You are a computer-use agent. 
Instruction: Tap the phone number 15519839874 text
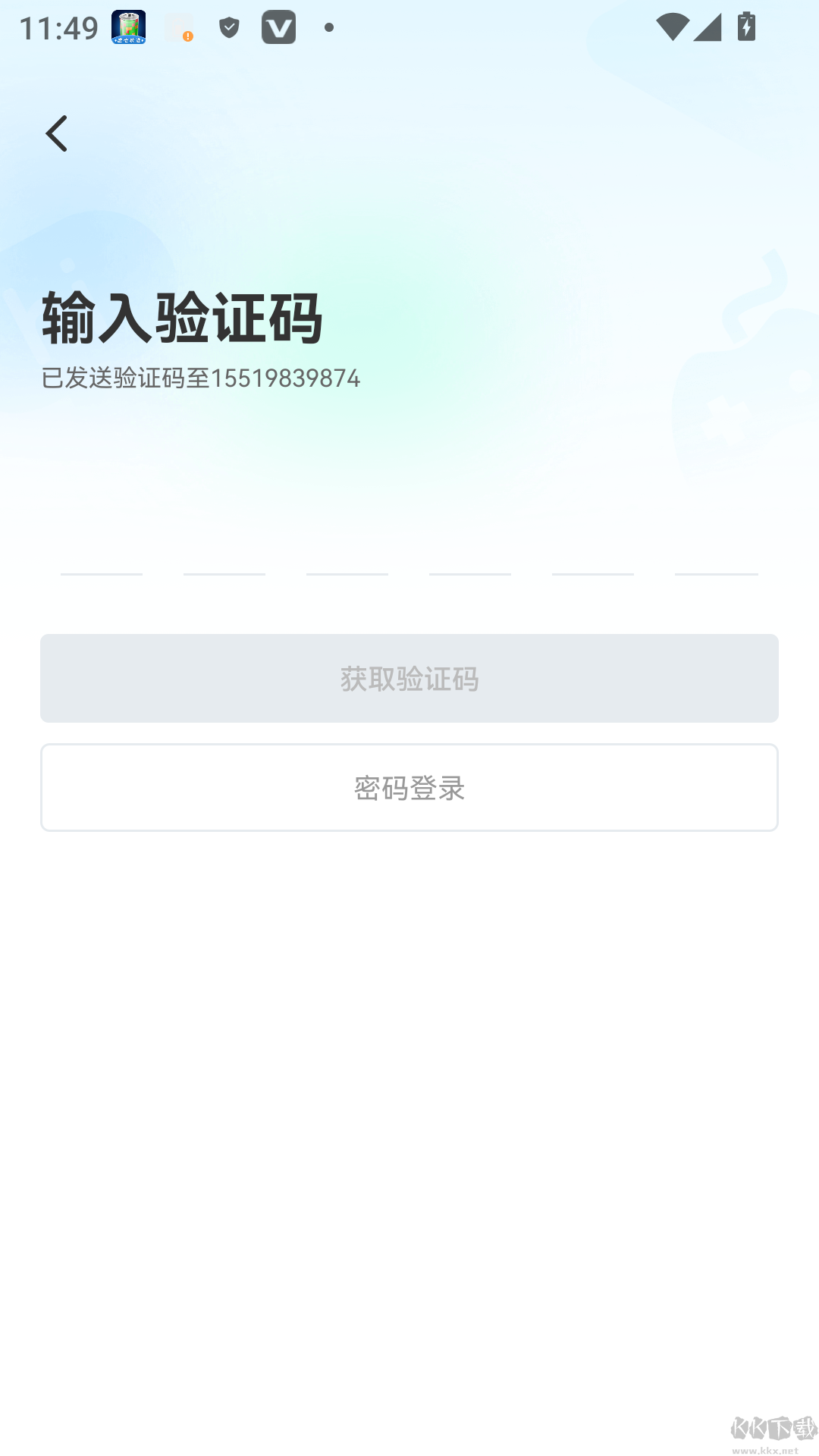click(287, 379)
